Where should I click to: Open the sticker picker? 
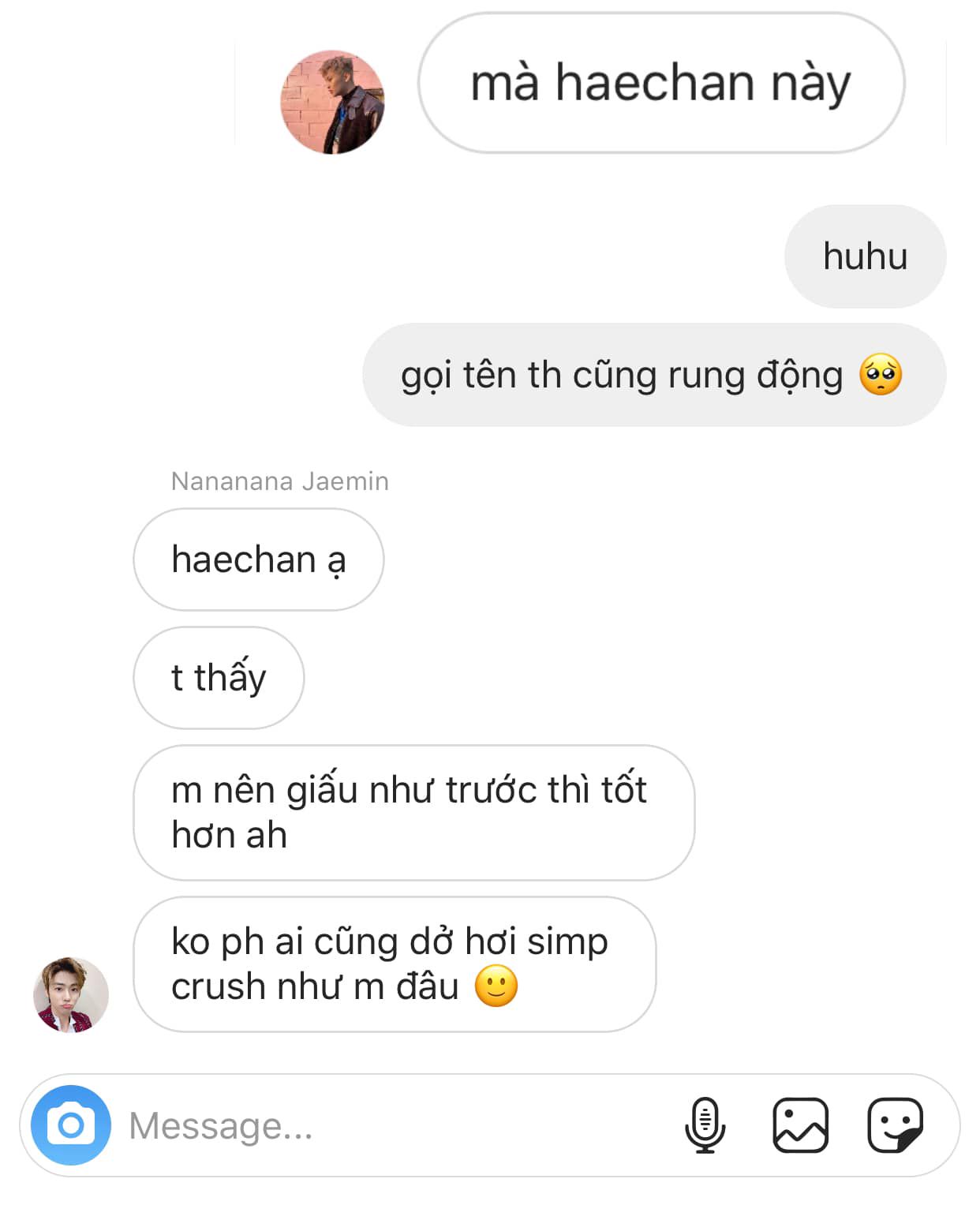[895, 1125]
